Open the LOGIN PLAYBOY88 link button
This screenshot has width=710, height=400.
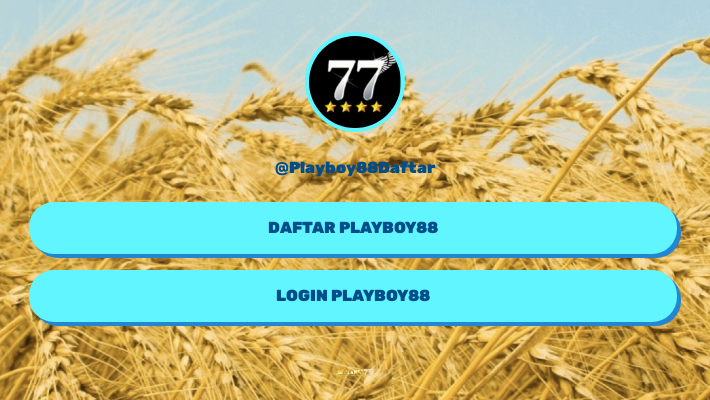click(353, 296)
